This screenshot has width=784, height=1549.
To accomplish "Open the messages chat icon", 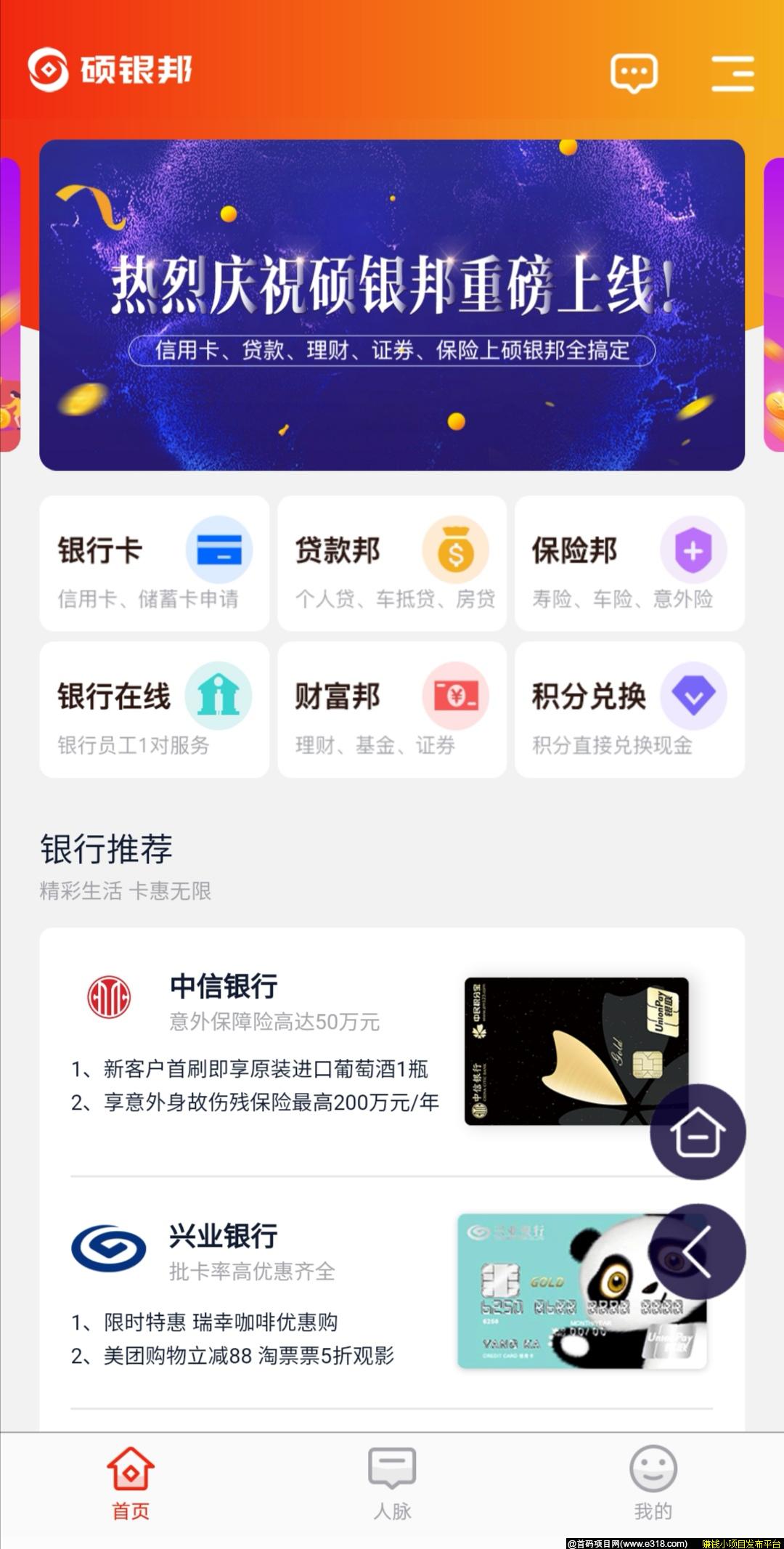I will point(634,73).
